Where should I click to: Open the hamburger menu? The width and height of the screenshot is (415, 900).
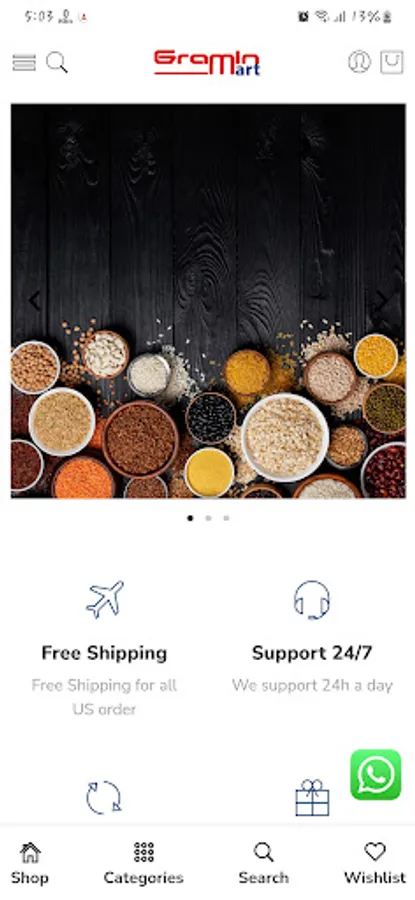point(24,63)
